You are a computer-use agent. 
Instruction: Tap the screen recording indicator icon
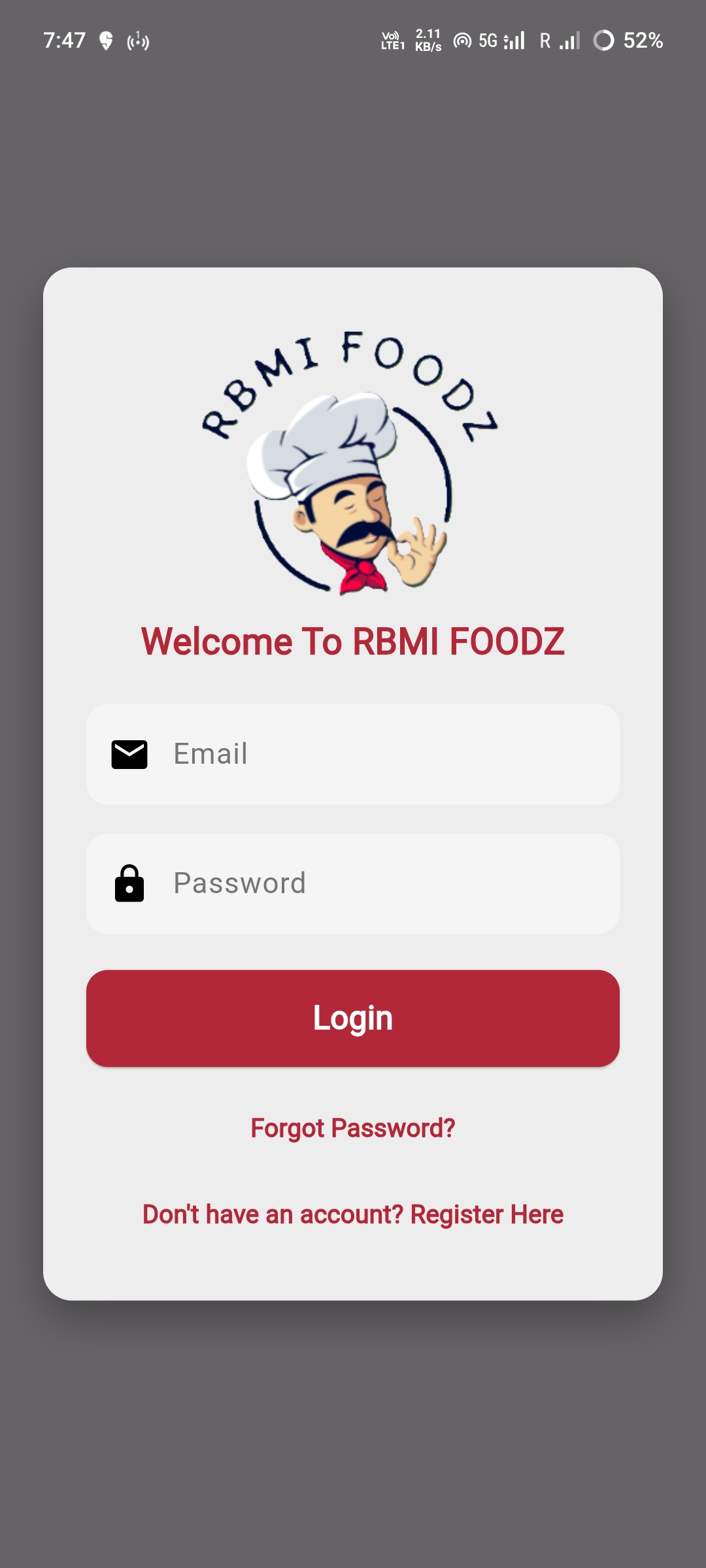pyautogui.click(x=138, y=41)
